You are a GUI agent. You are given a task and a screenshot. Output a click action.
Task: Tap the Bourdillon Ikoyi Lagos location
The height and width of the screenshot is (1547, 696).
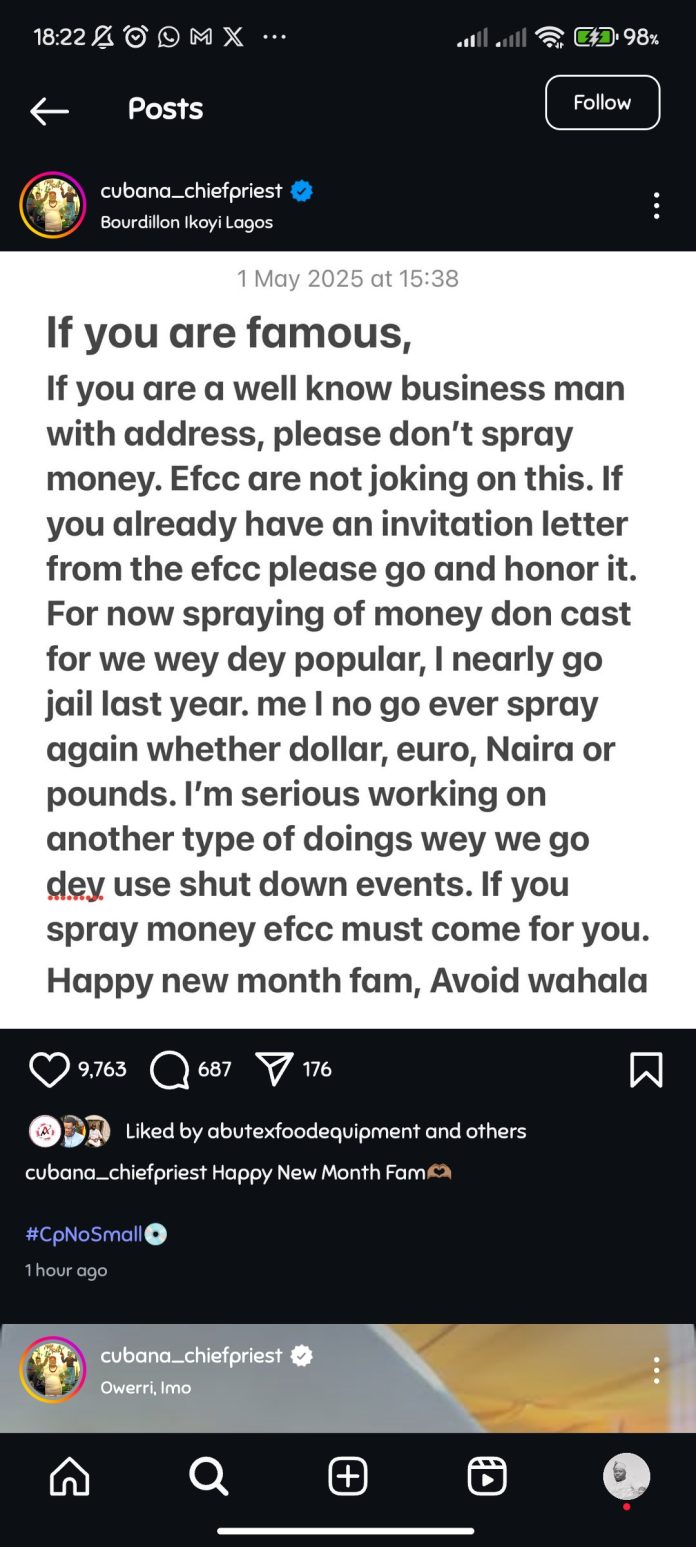click(x=187, y=222)
